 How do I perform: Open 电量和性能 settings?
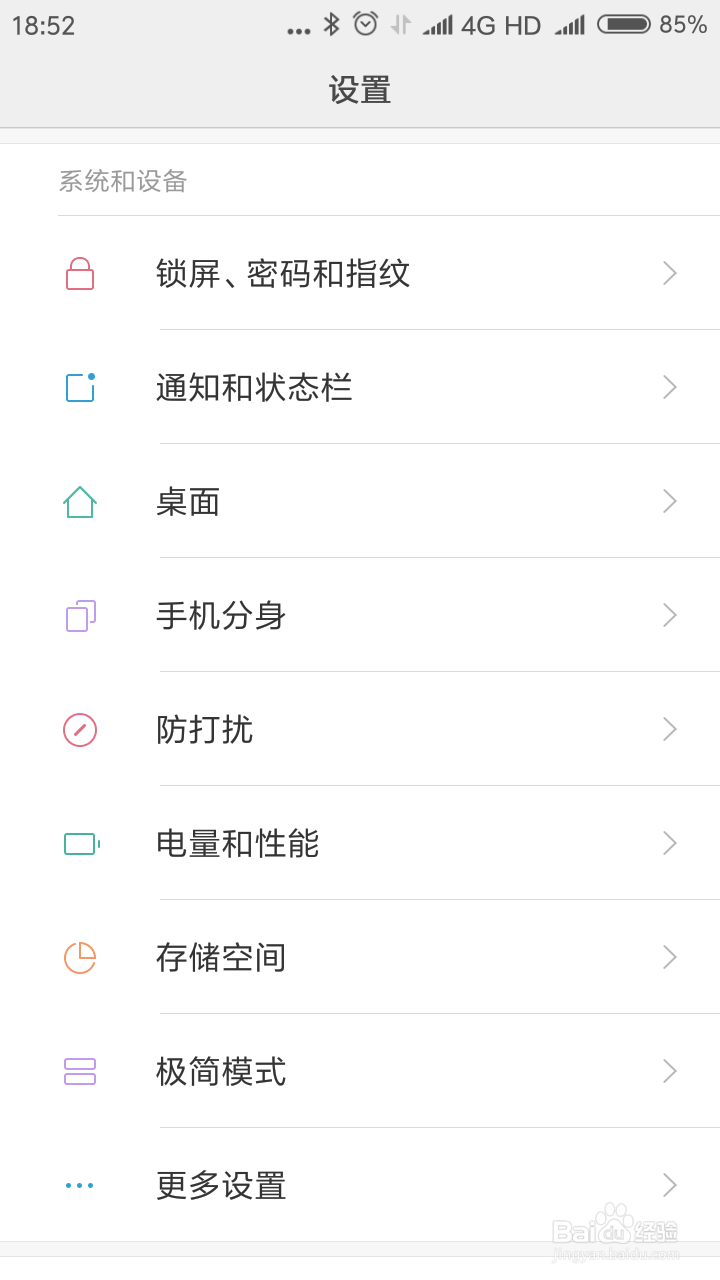click(x=360, y=843)
